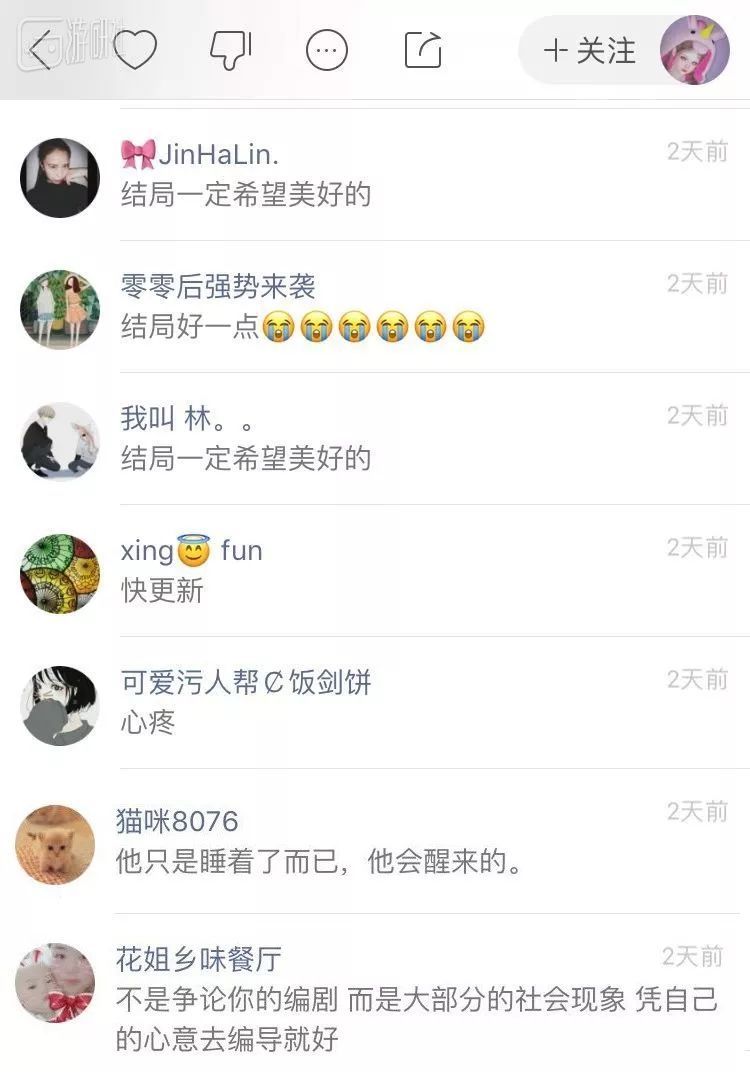The width and height of the screenshot is (750, 1072).
Task: Follow the author with 关注 button
Action: (x=589, y=50)
